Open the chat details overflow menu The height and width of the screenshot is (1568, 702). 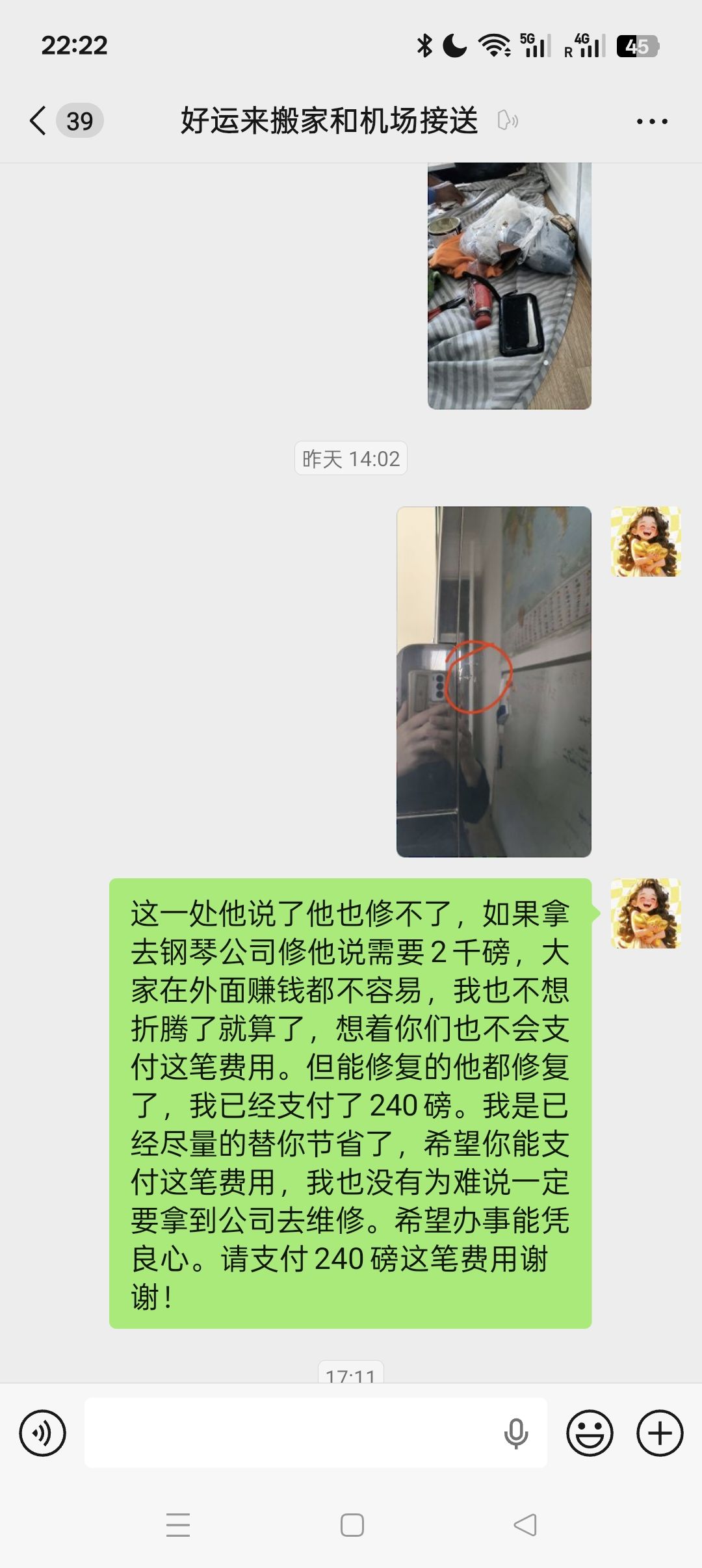(x=651, y=122)
